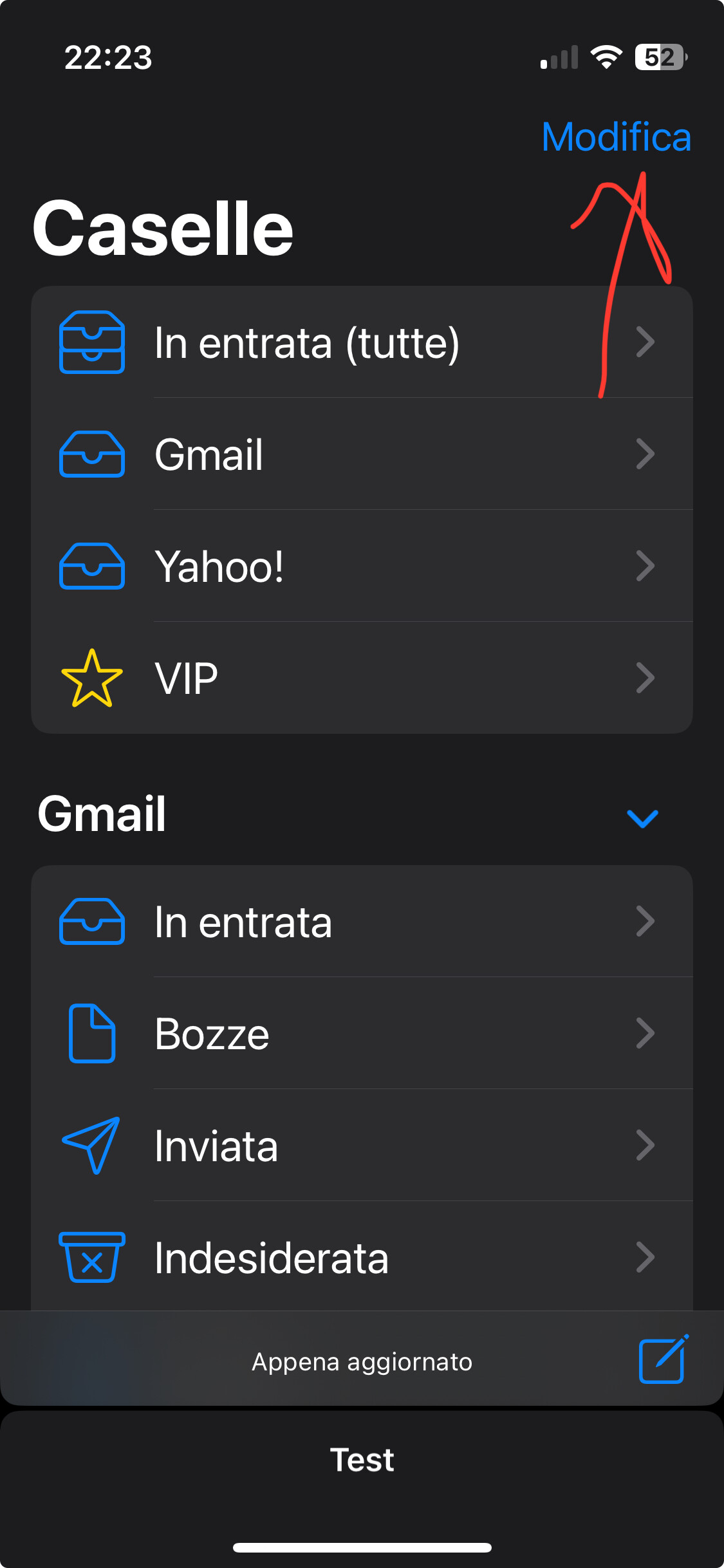Open In entrata (tutte) mailbox
Image resolution: width=724 pixels, height=1568 pixels.
(x=362, y=342)
